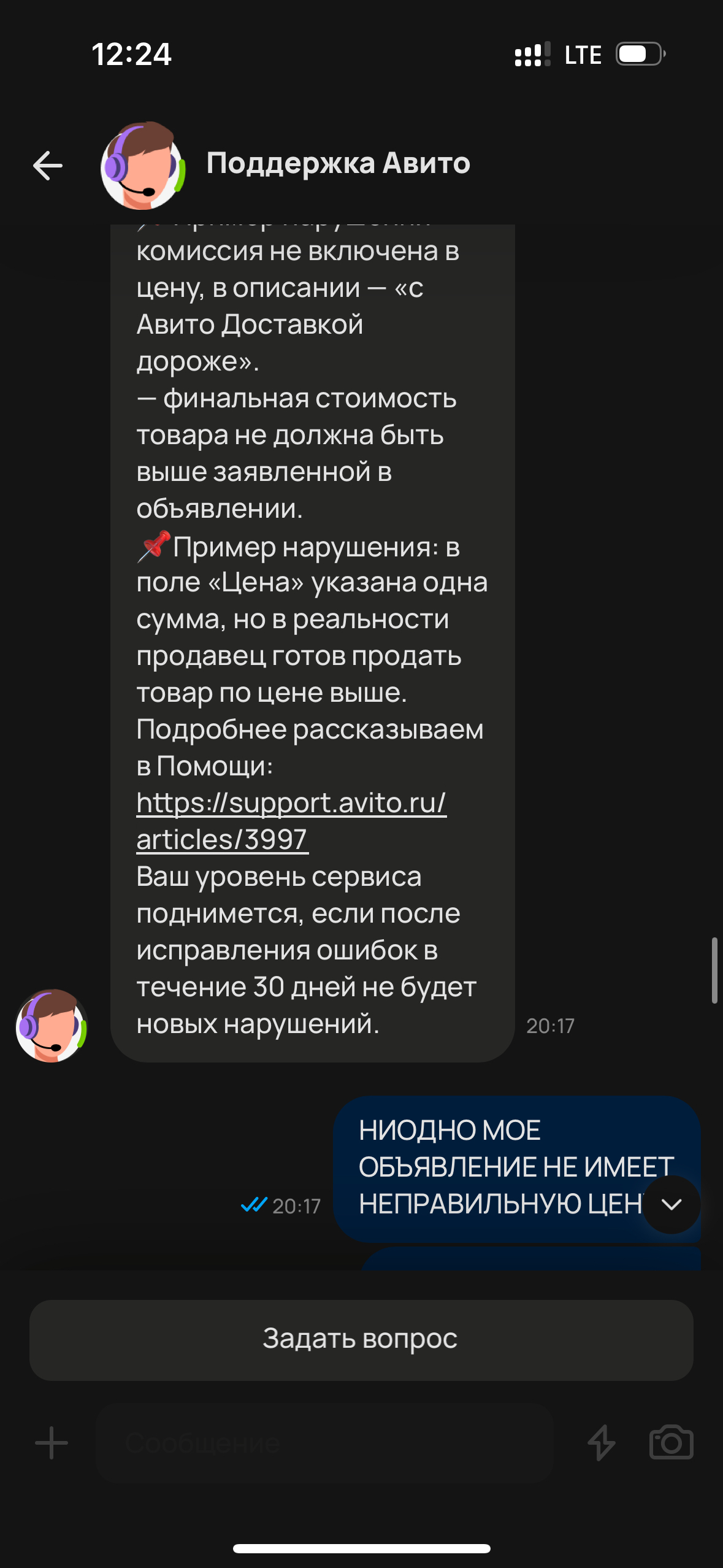Open camera to attach a photo
The width and height of the screenshot is (723, 1568).
[671, 1443]
